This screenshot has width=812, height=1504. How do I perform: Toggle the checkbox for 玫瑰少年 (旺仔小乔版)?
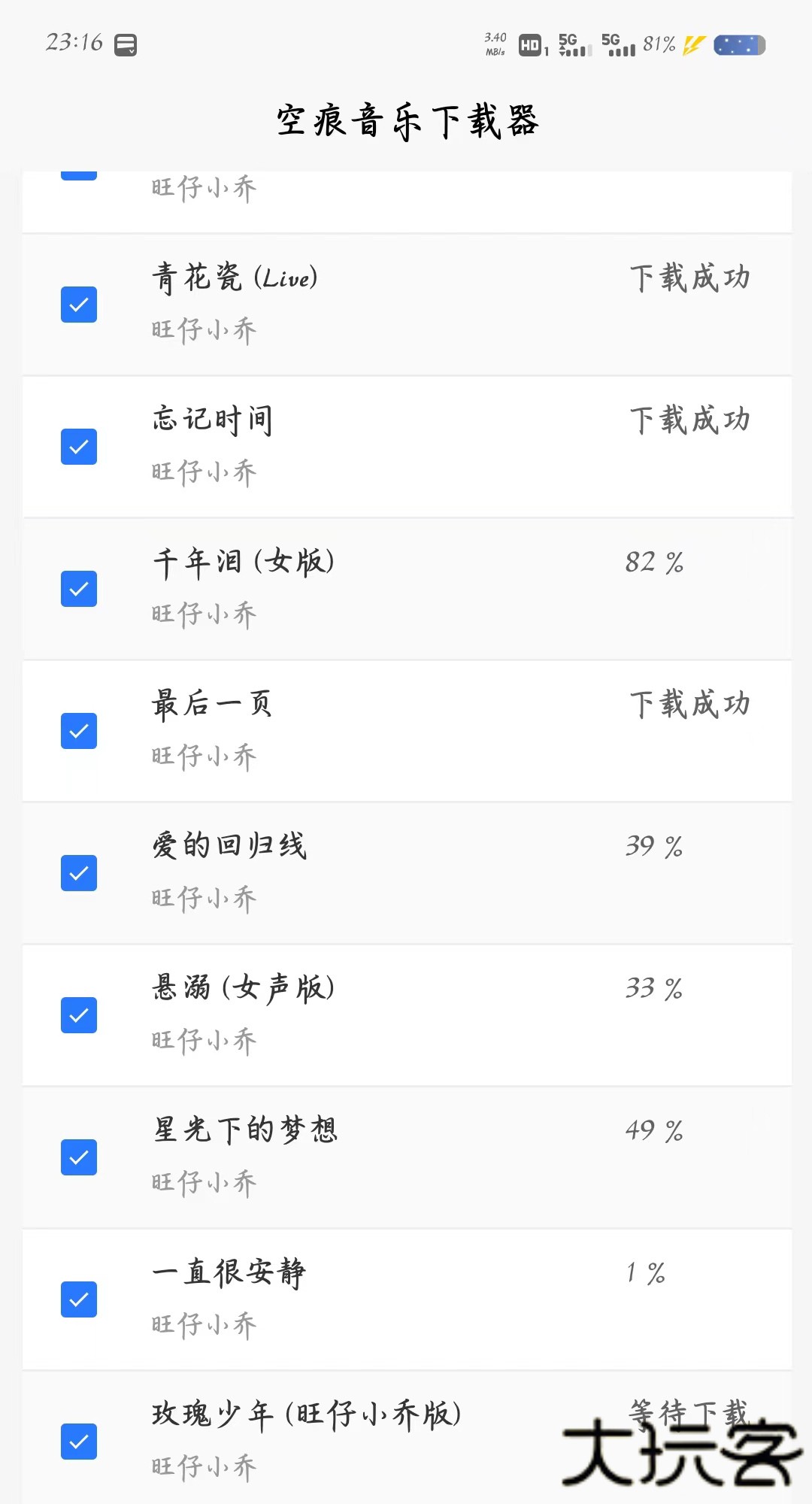click(x=79, y=1442)
